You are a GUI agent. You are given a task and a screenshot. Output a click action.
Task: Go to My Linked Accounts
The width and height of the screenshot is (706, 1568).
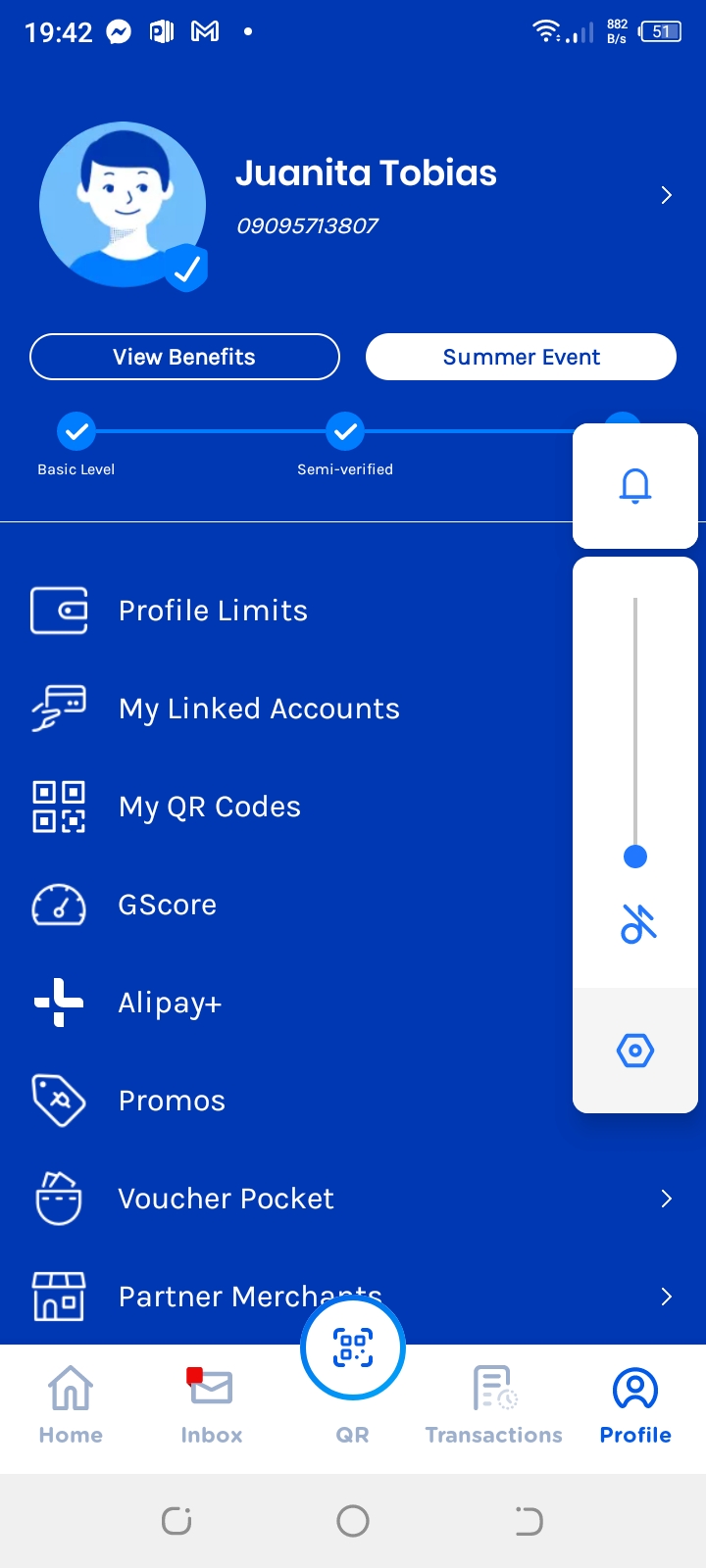[259, 709]
